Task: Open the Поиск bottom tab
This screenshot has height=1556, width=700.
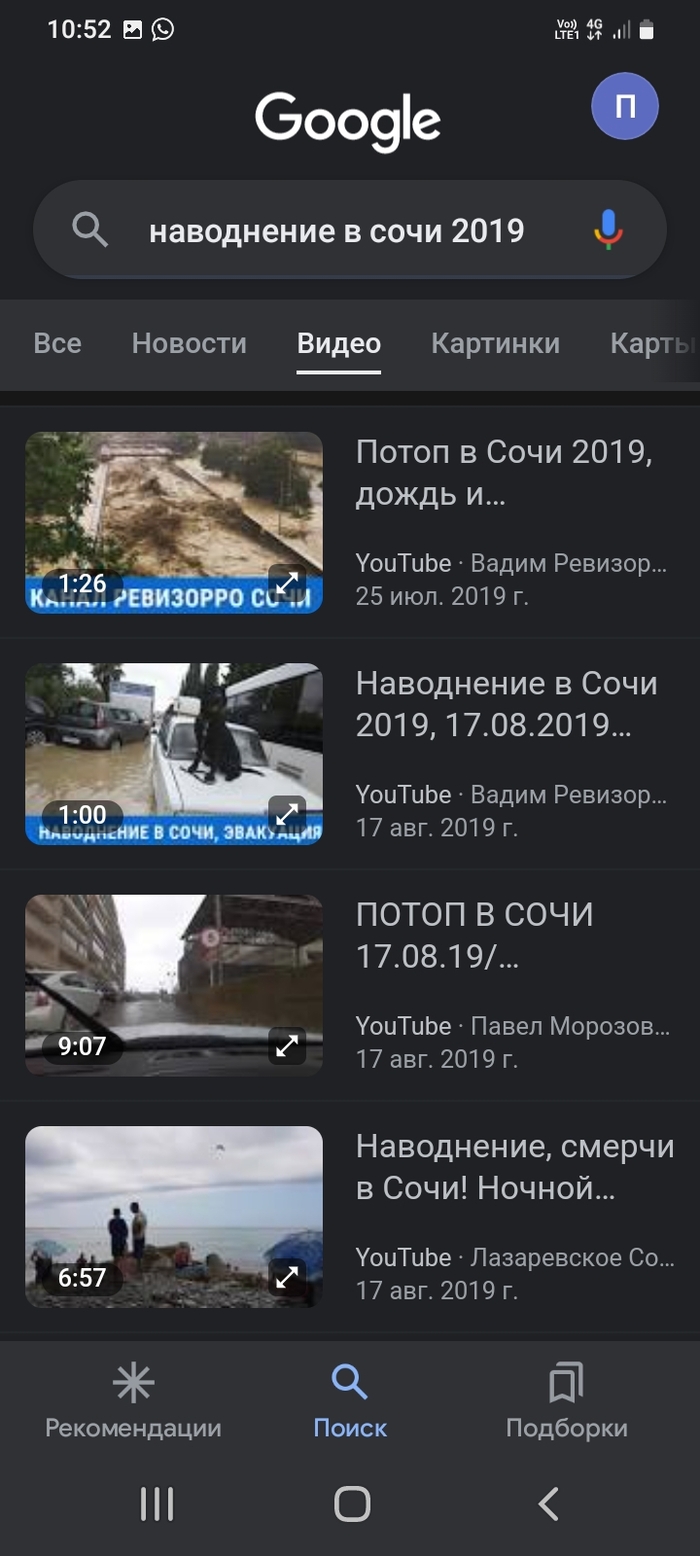Action: pyautogui.click(x=350, y=1400)
